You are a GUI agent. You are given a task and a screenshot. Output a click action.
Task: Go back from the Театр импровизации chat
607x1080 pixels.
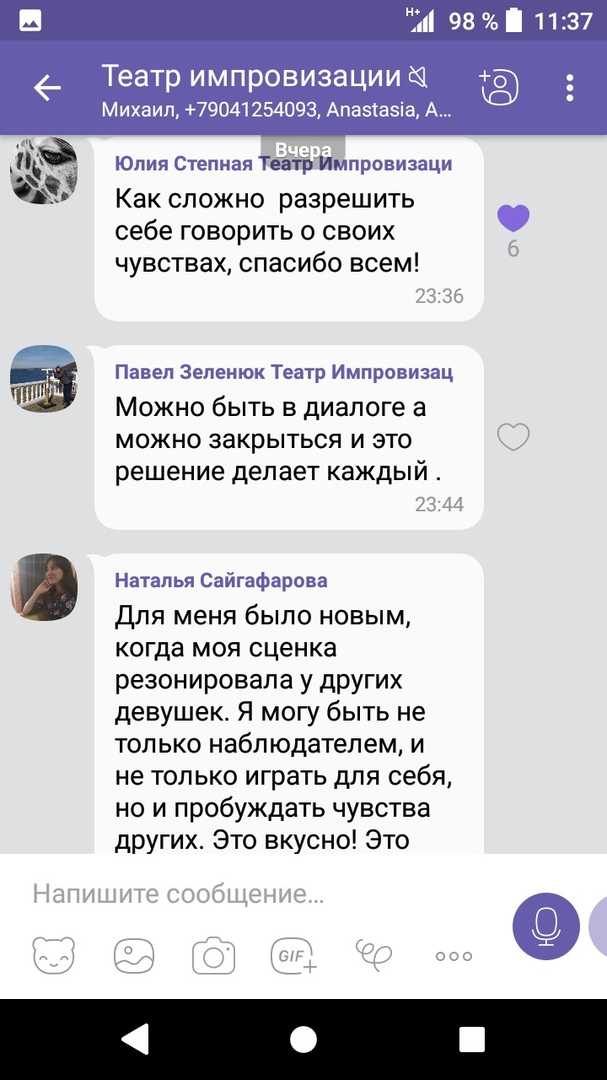pos(47,88)
